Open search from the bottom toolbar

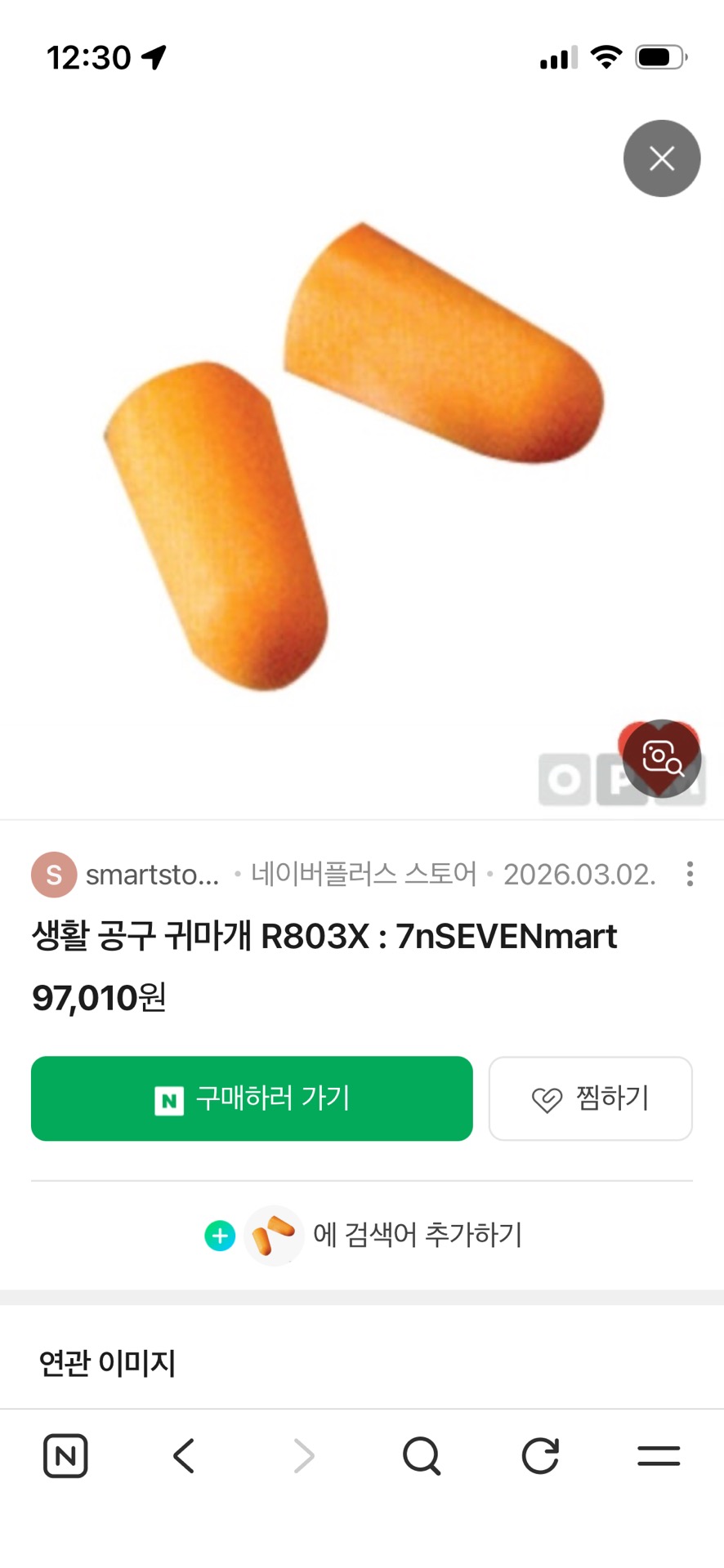pos(422,1455)
